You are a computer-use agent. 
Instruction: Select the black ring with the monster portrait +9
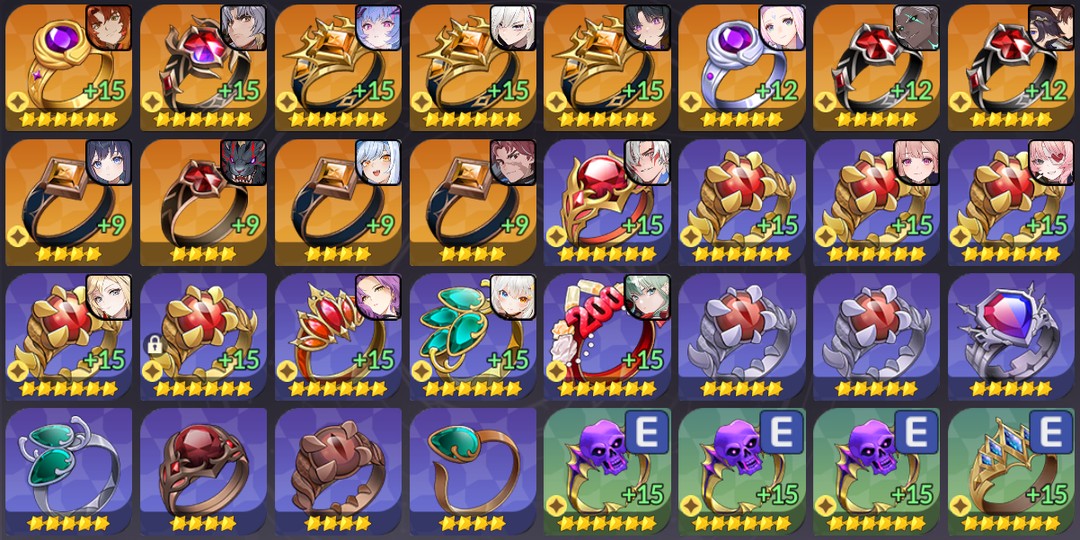pyautogui.click(x=202, y=201)
